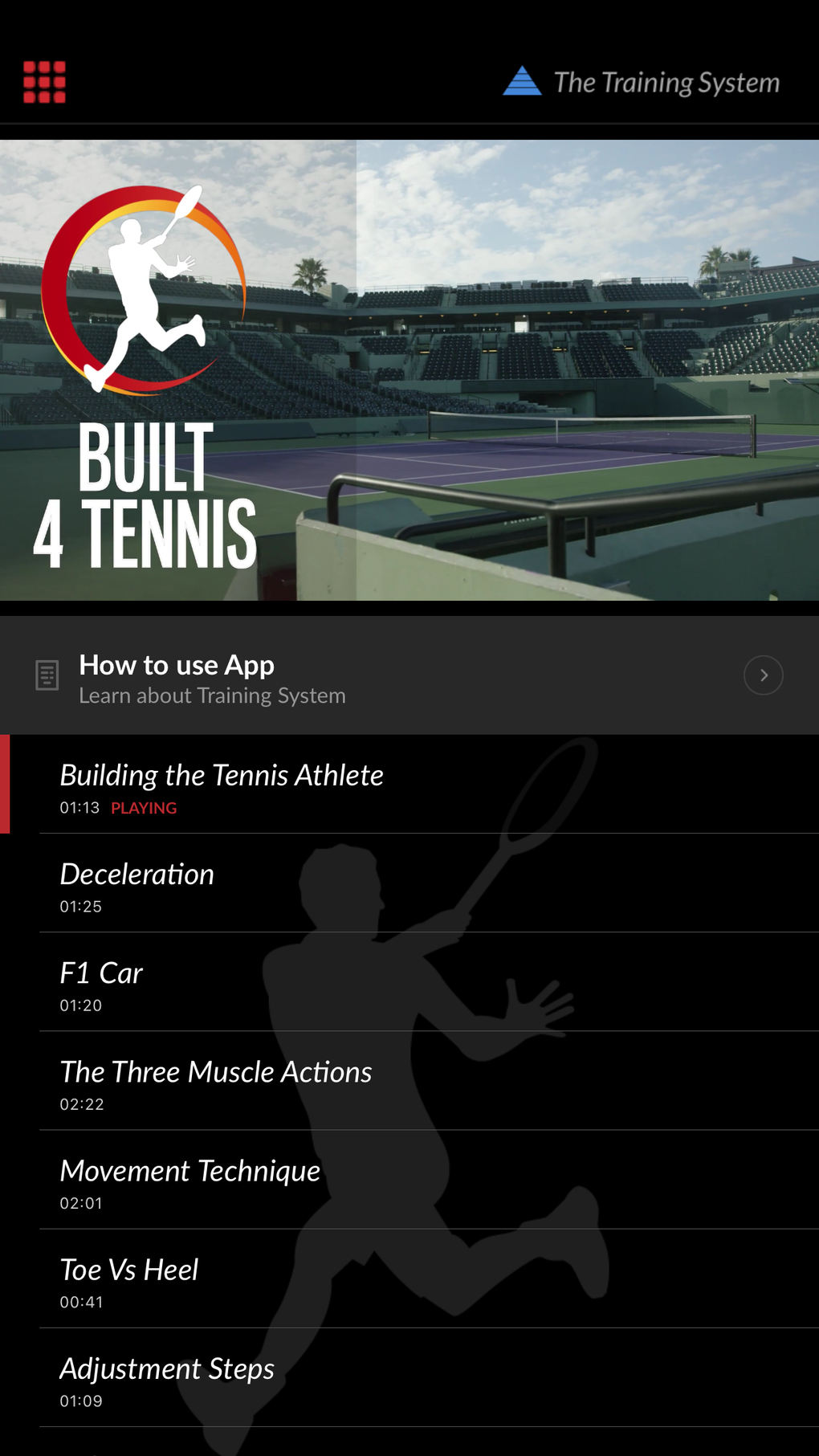This screenshot has width=819, height=1456.
Task: Click The Training System text in header
Action: coord(667,82)
